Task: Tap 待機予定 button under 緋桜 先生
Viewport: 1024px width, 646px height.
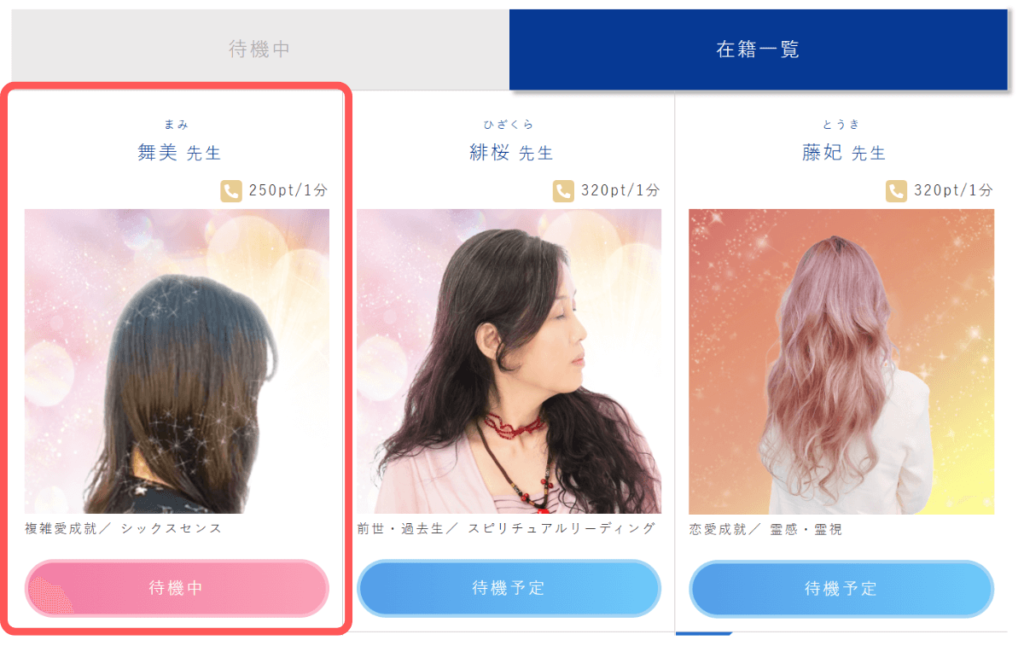Action: coord(509,588)
